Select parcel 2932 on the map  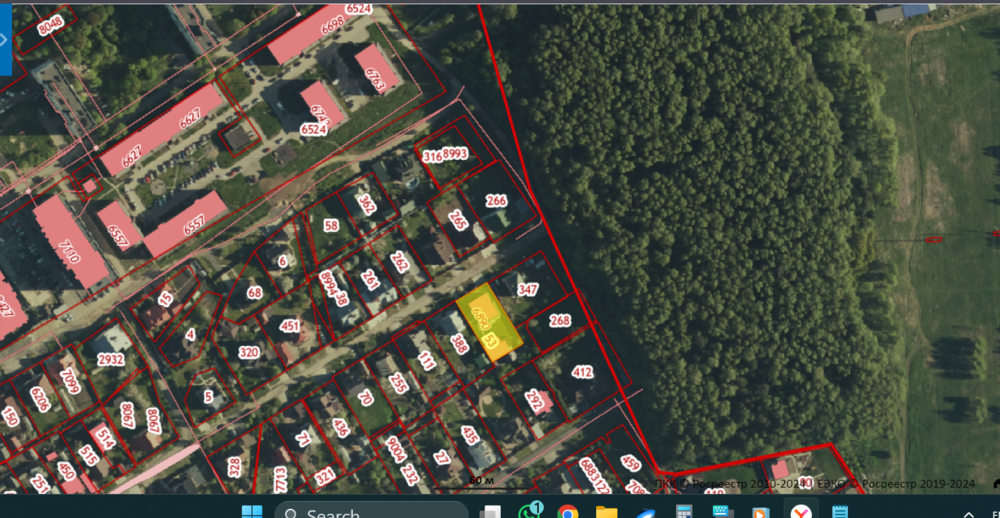(110, 361)
